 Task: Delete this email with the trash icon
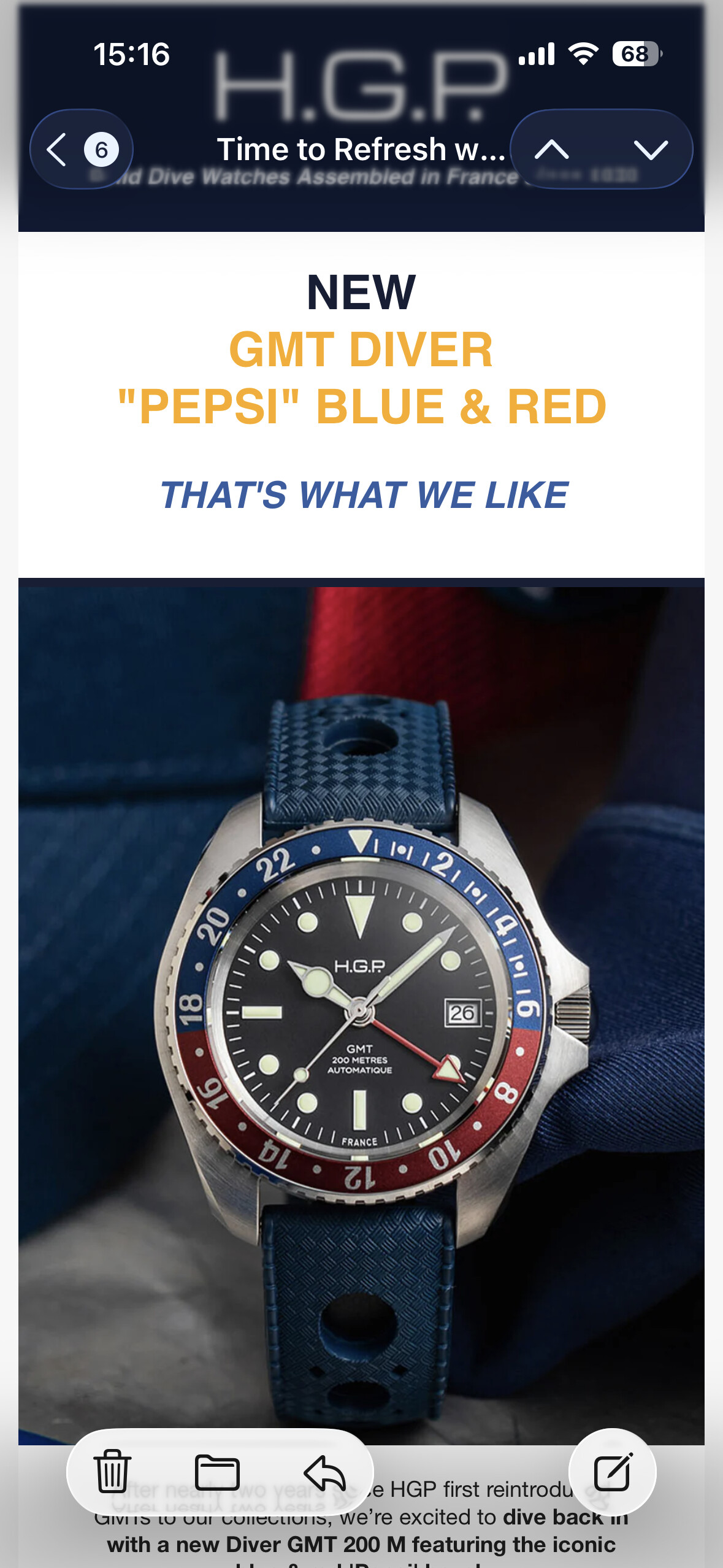point(113,1472)
